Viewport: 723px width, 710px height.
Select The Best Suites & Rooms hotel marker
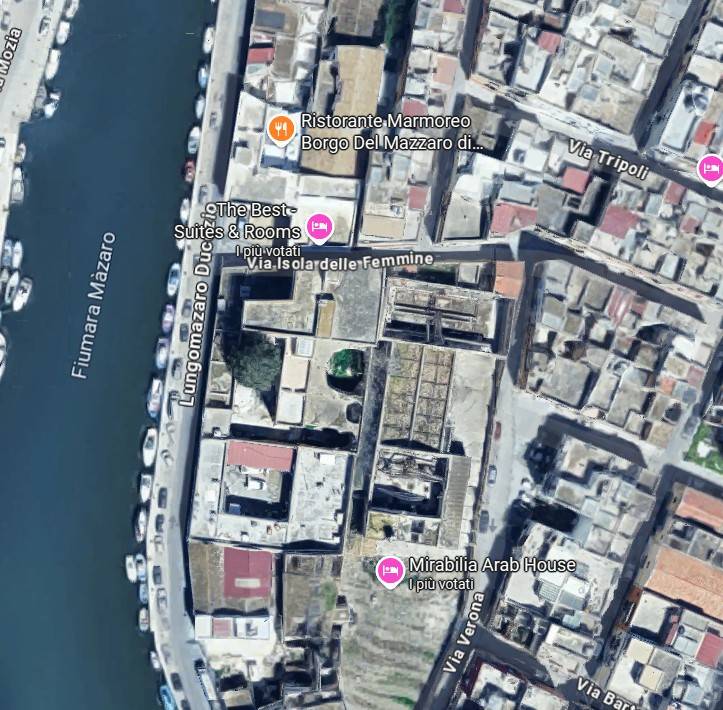pos(319,228)
